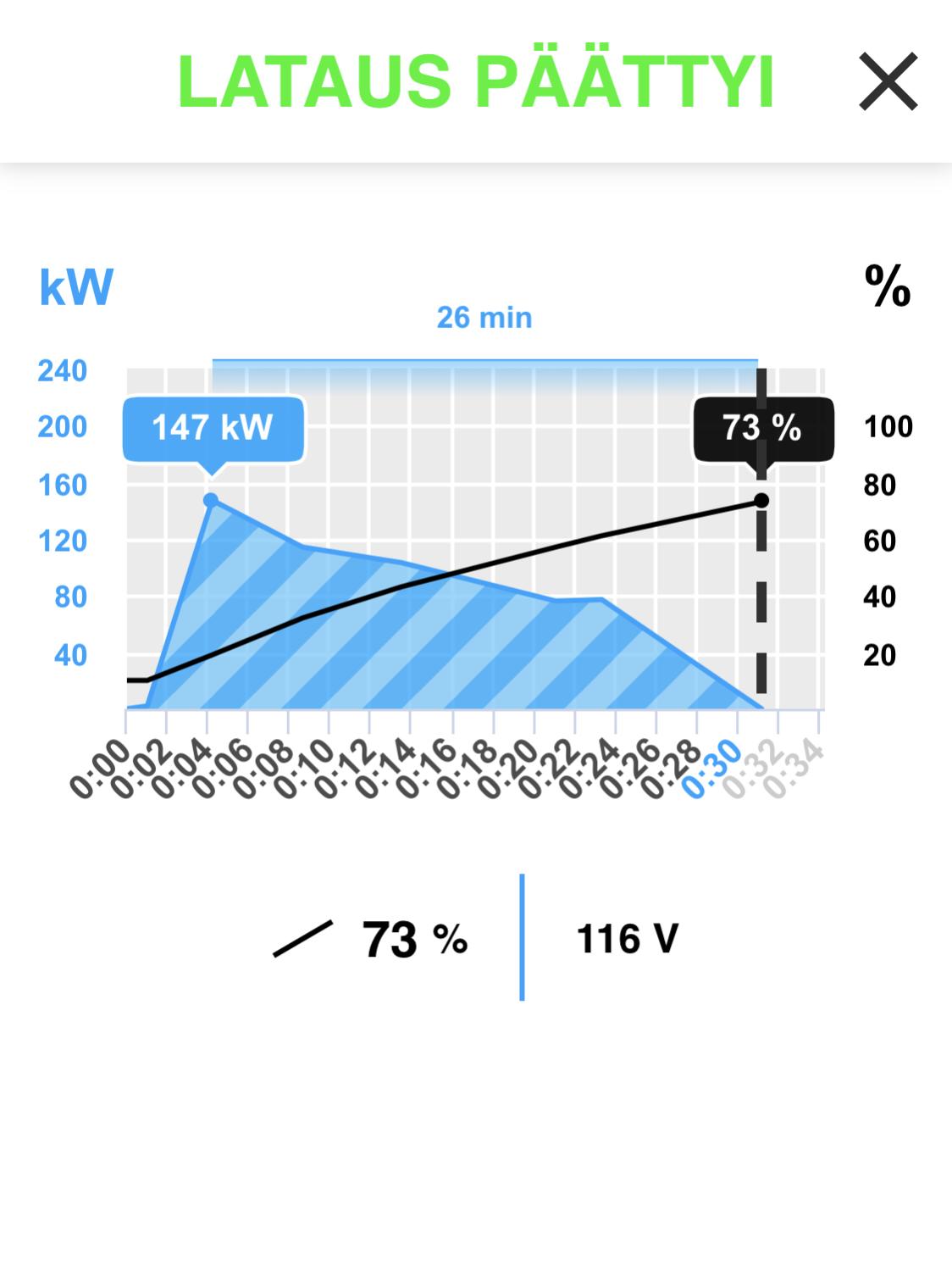This screenshot has width=952, height=1277.
Task: Close the Lataus päättyi charging summary
Action: click(x=888, y=82)
